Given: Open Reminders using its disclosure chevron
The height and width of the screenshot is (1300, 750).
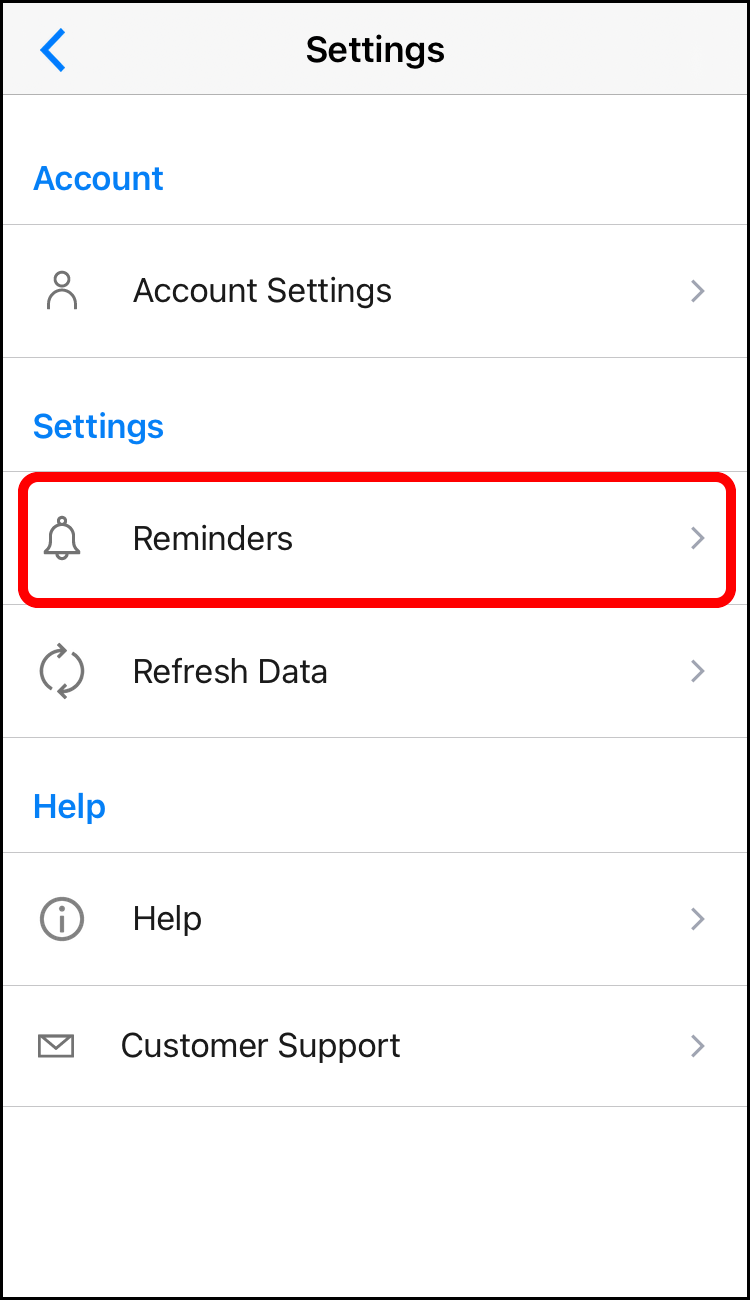Looking at the screenshot, I should pos(697,539).
